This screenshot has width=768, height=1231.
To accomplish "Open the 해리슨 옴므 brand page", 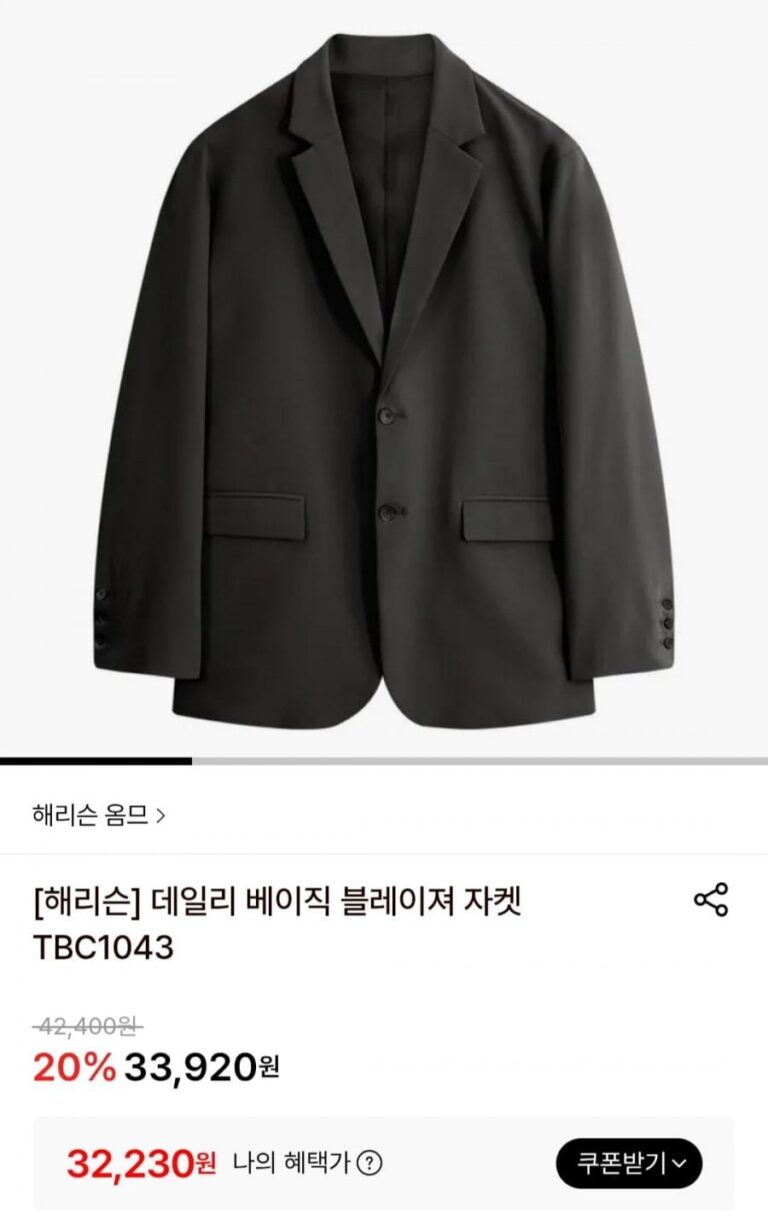I will 98,815.
